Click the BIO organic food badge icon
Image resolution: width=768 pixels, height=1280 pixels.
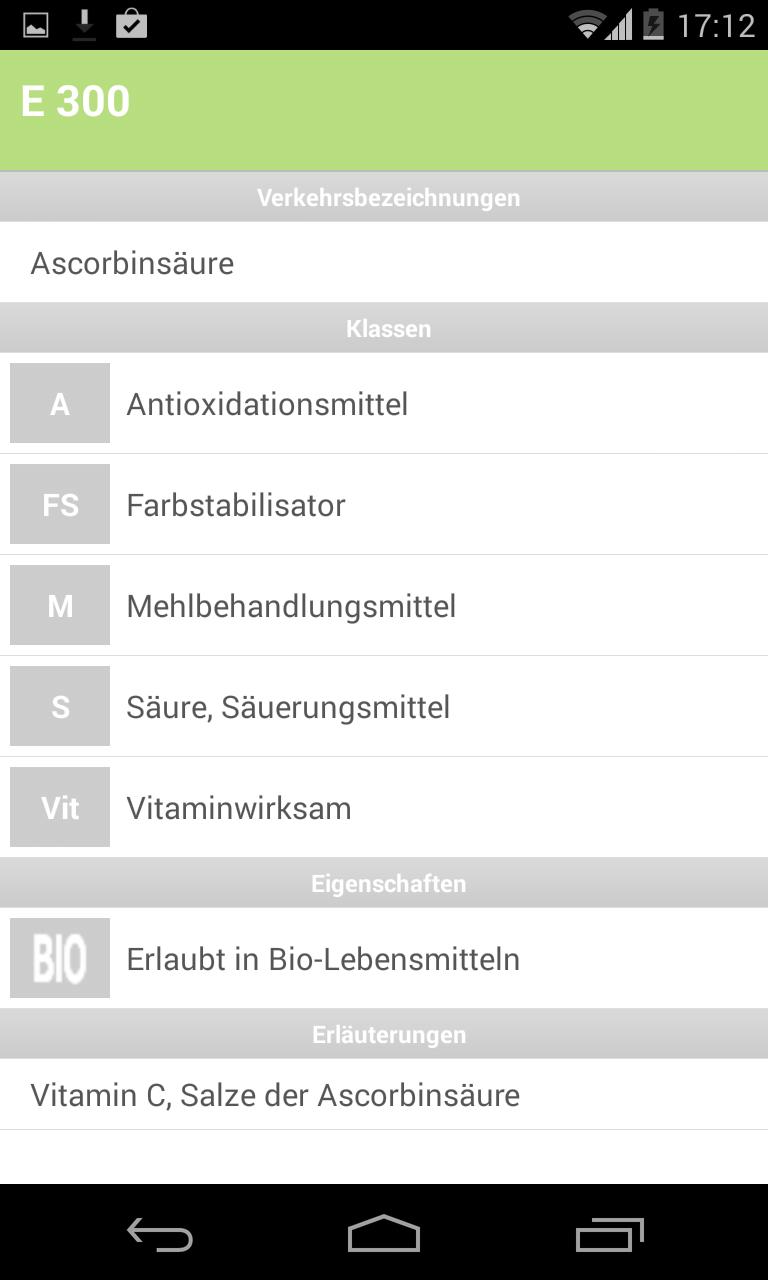(59, 958)
